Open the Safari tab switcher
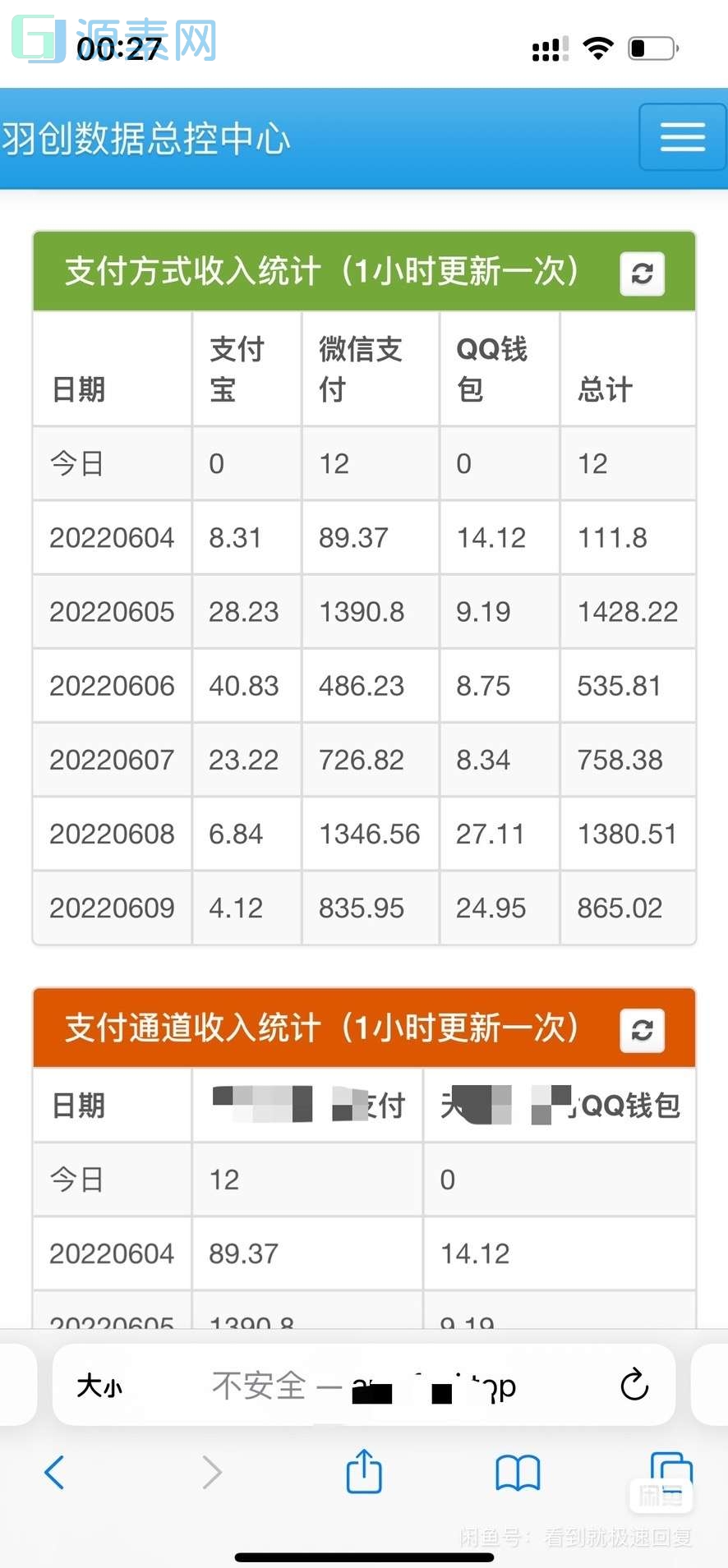Screen dimensions: 728x1568 [x=667, y=1473]
